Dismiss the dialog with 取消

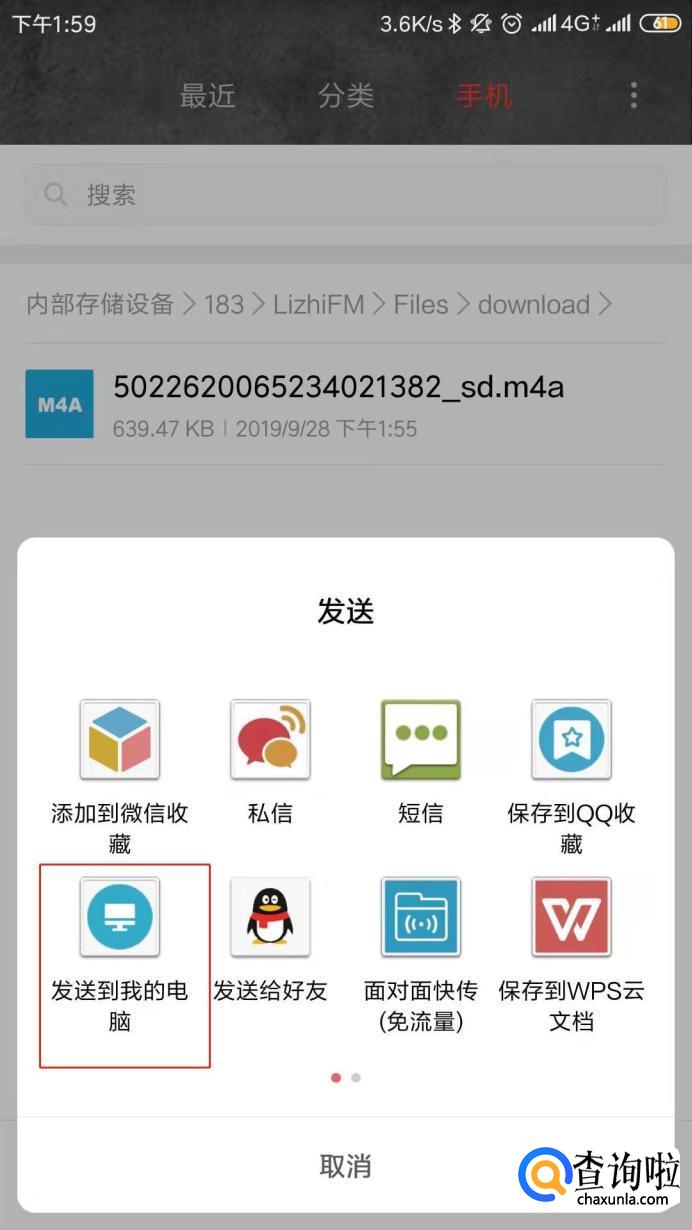tap(346, 1165)
